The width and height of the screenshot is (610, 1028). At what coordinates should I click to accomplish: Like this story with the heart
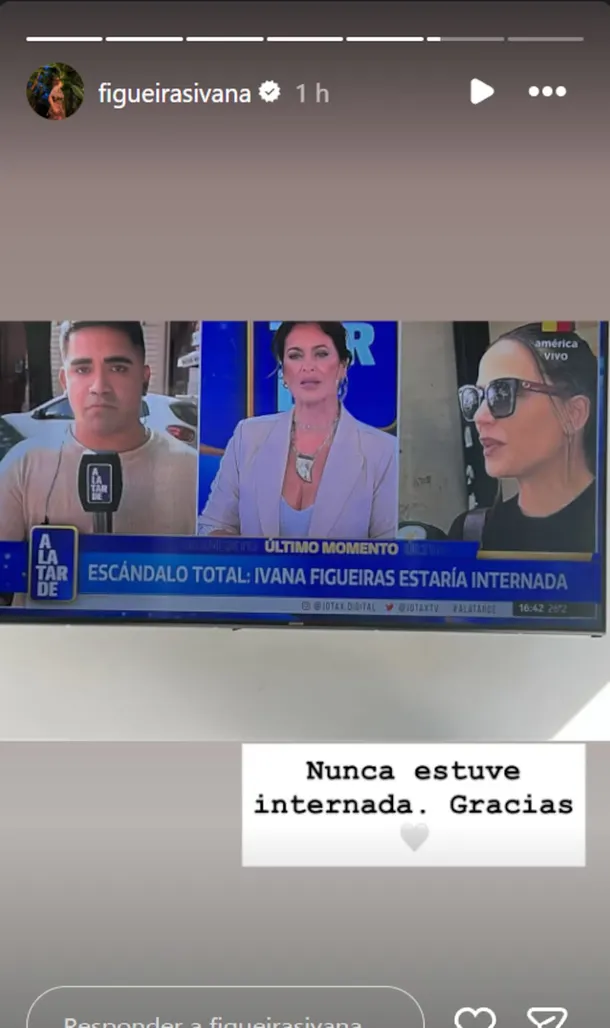point(475,1017)
